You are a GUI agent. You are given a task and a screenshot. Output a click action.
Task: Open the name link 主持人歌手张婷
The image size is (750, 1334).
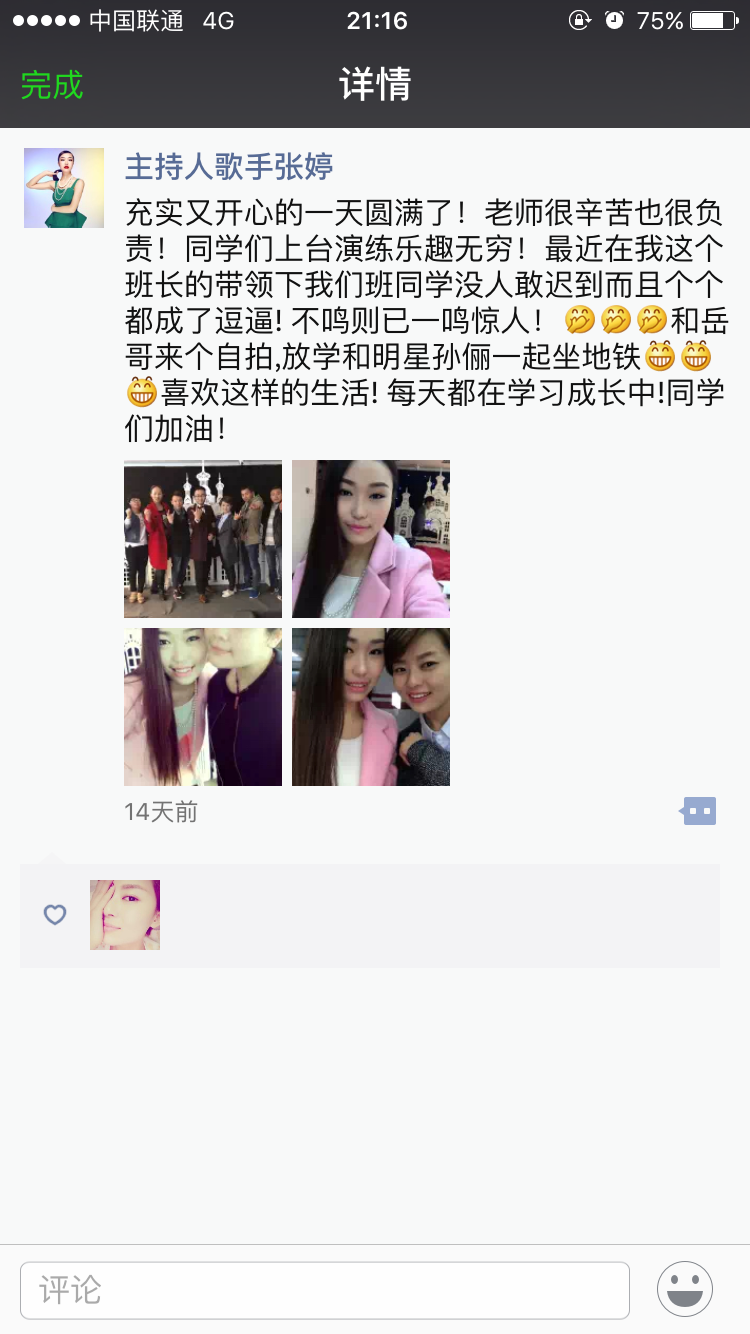click(229, 167)
